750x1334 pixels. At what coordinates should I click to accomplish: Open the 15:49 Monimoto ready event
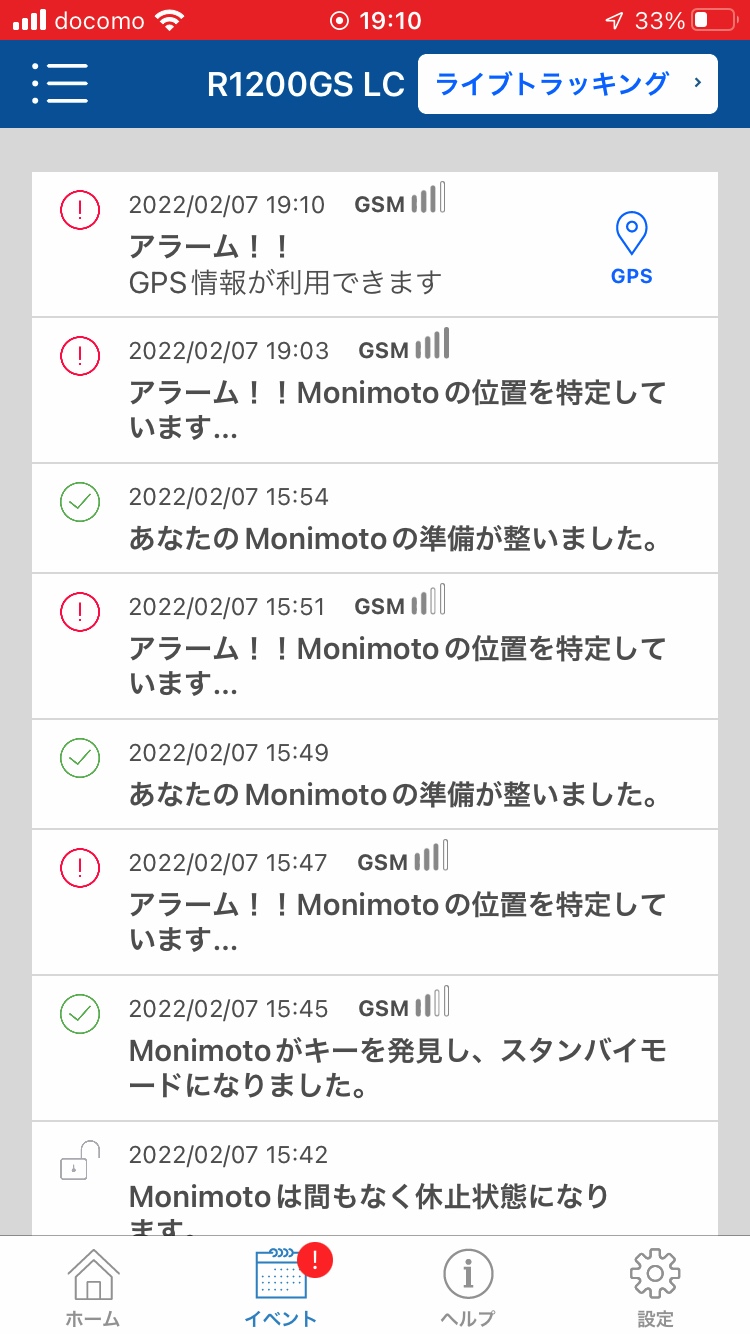click(375, 774)
